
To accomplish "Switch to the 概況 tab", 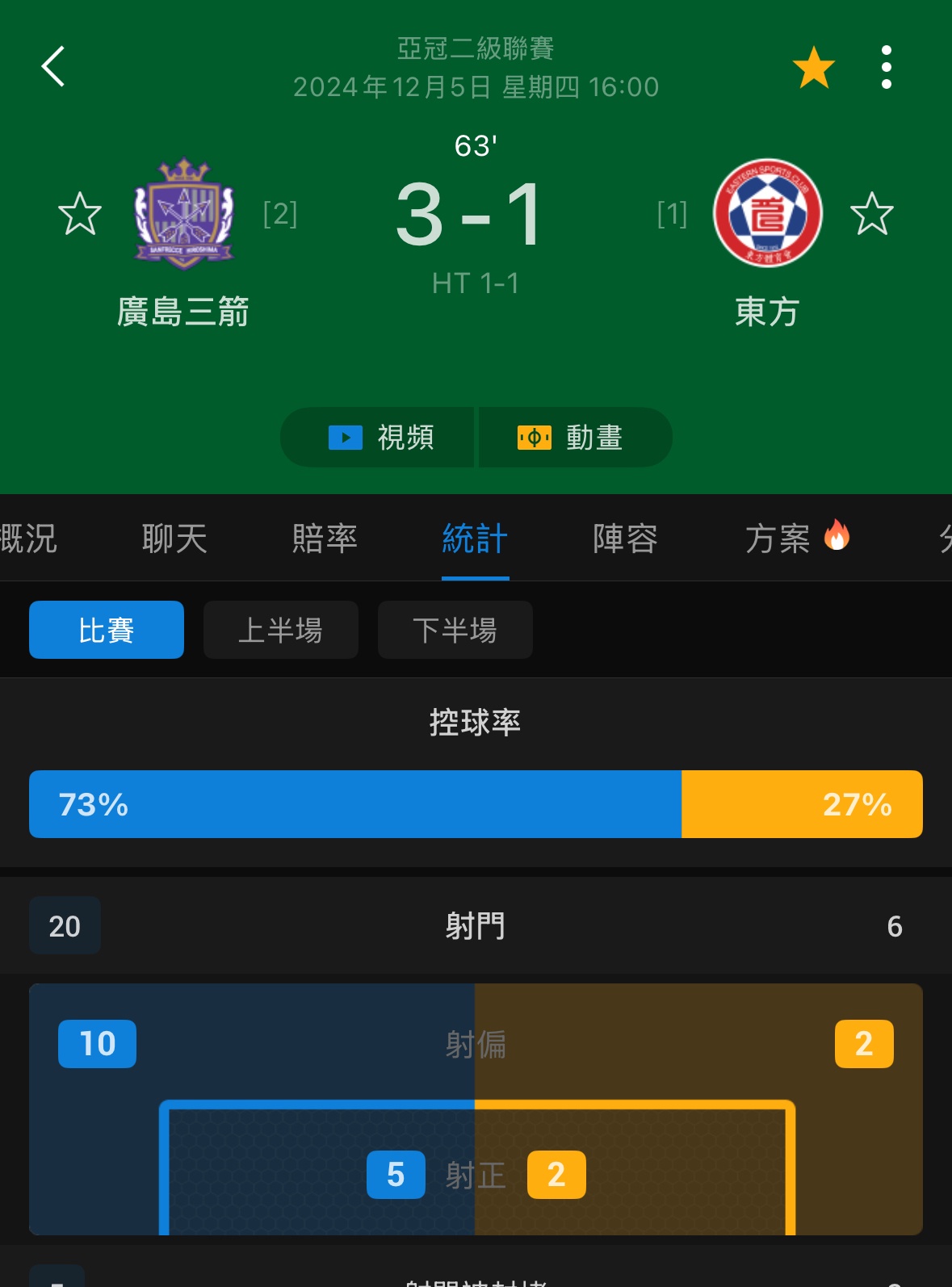I will [x=27, y=539].
